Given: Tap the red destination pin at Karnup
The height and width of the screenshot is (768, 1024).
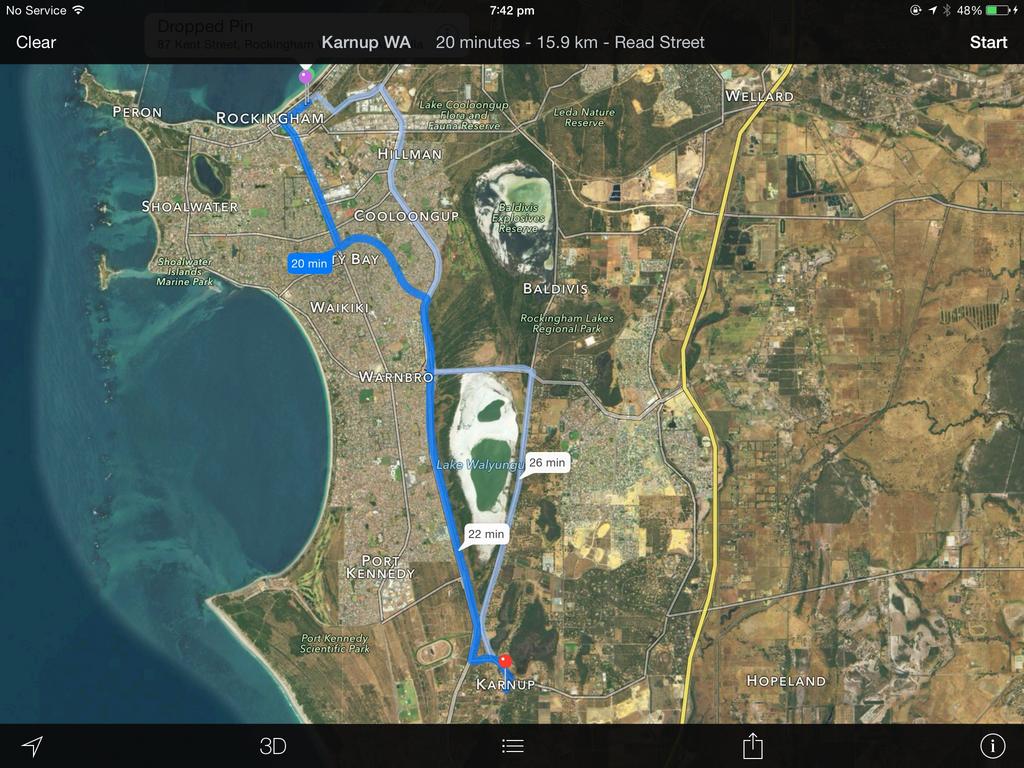Looking at the screenshot, I should (x=505, y=662).
